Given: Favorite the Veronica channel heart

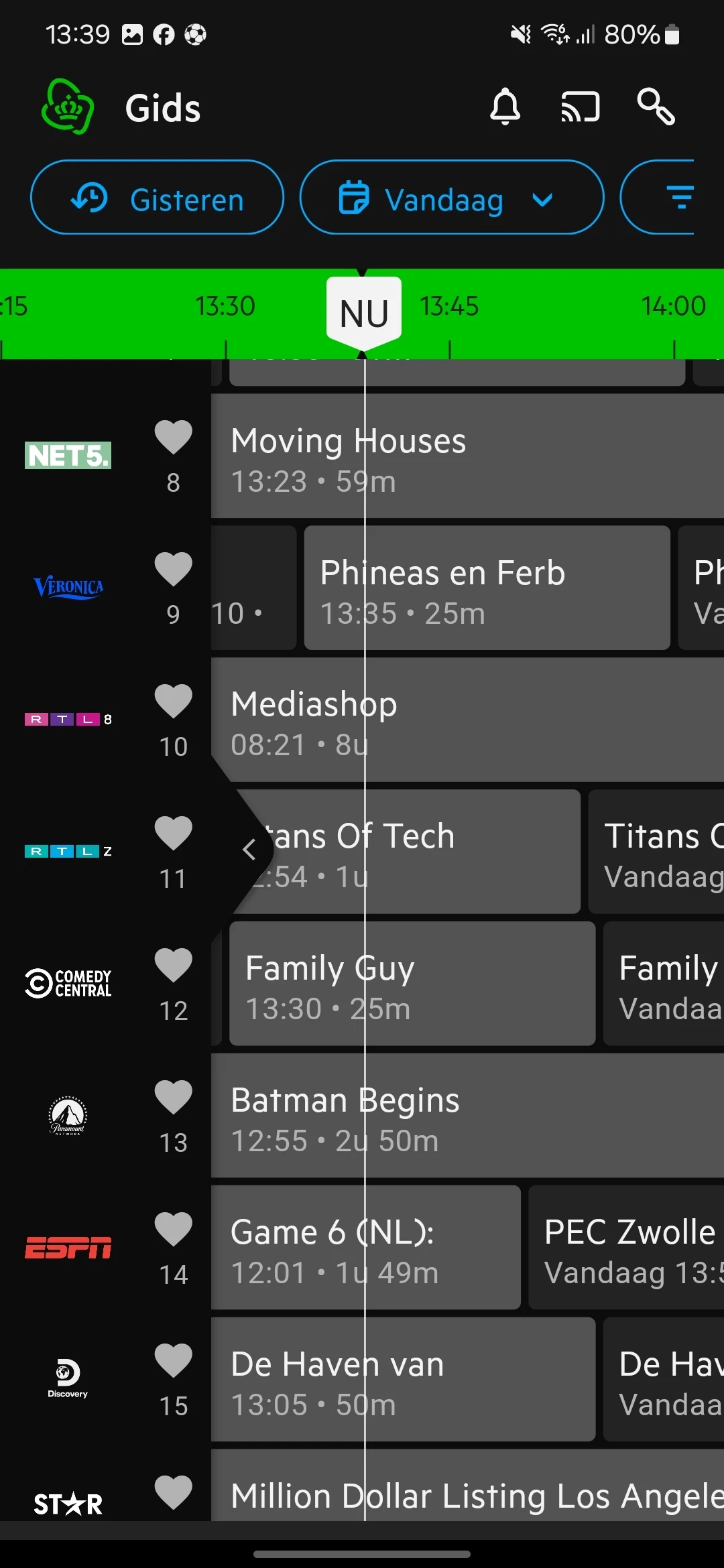Looking at the screenshot, I should [x=174, y=569].
